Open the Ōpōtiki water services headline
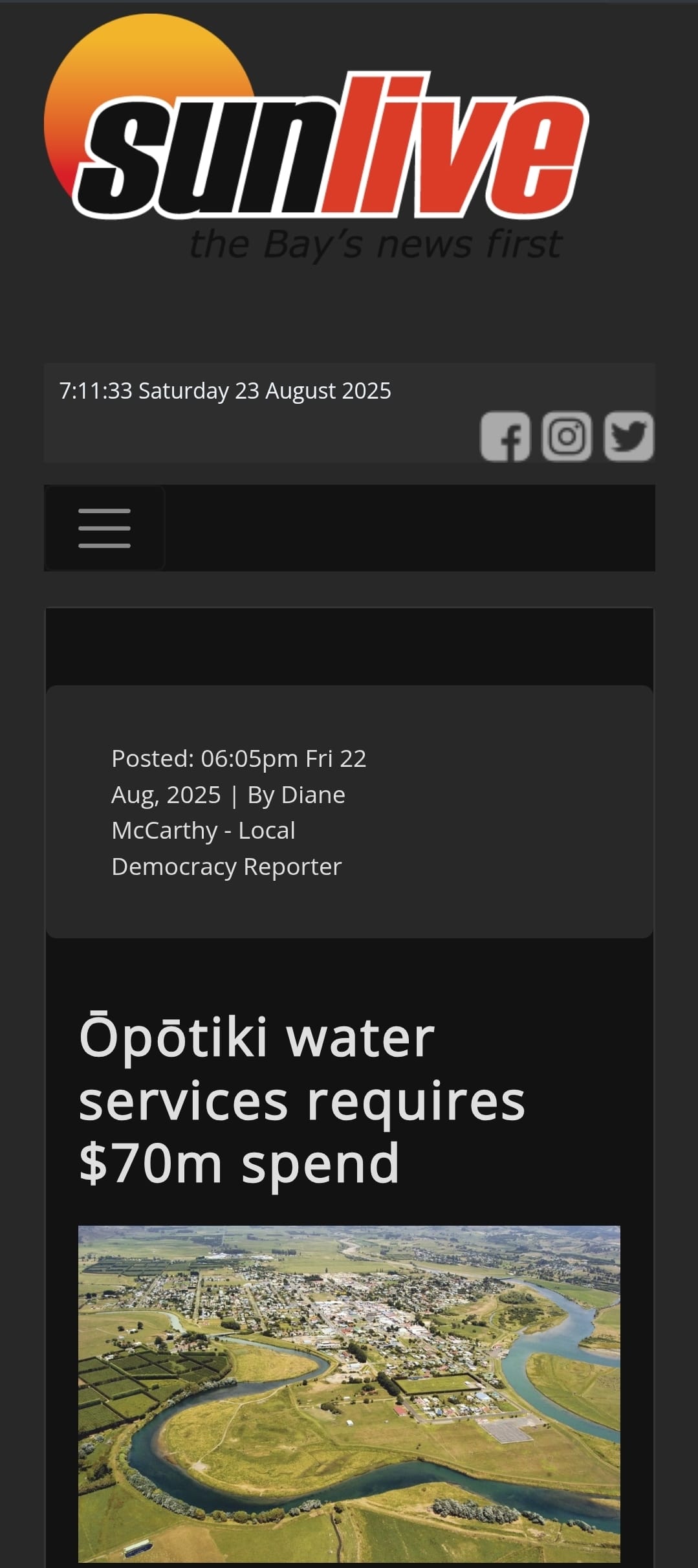698x1568 pixels. point(301,1094)
